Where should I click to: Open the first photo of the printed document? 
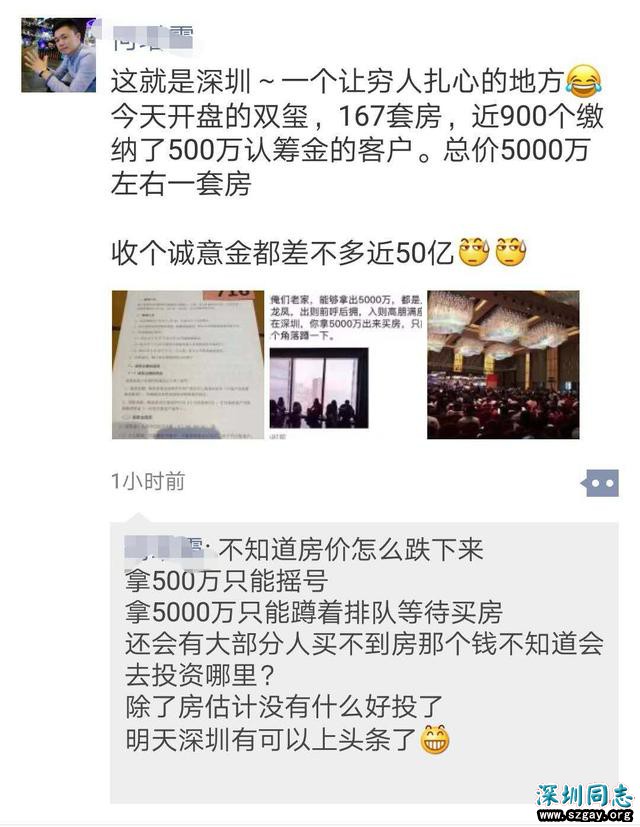187,364
